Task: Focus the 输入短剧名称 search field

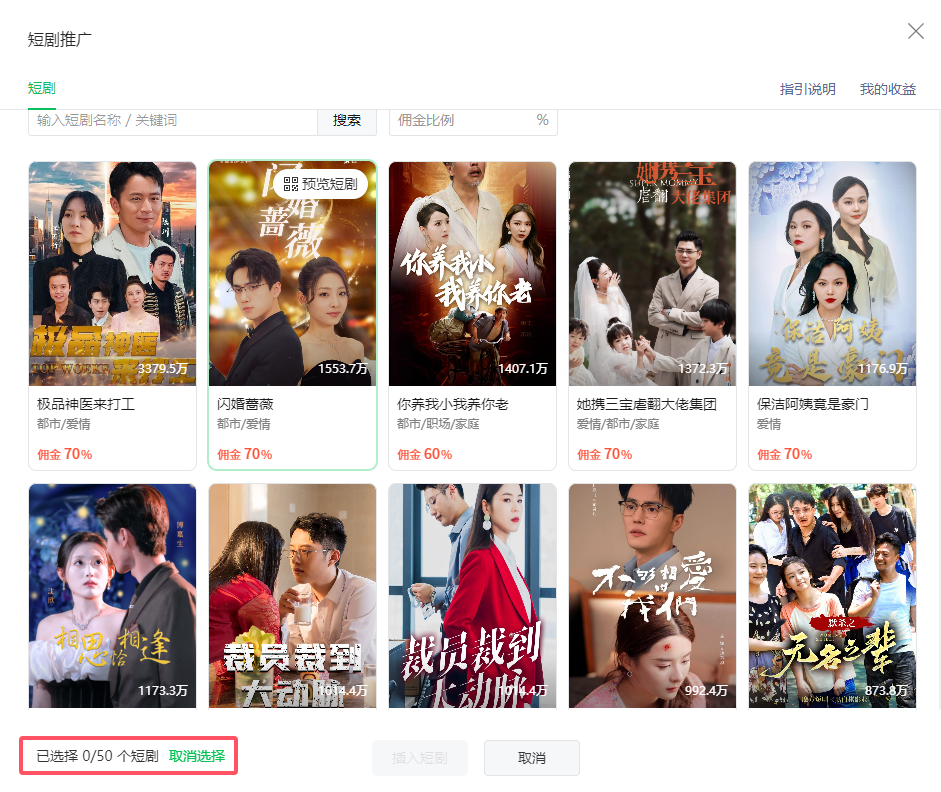Action: 173,120
